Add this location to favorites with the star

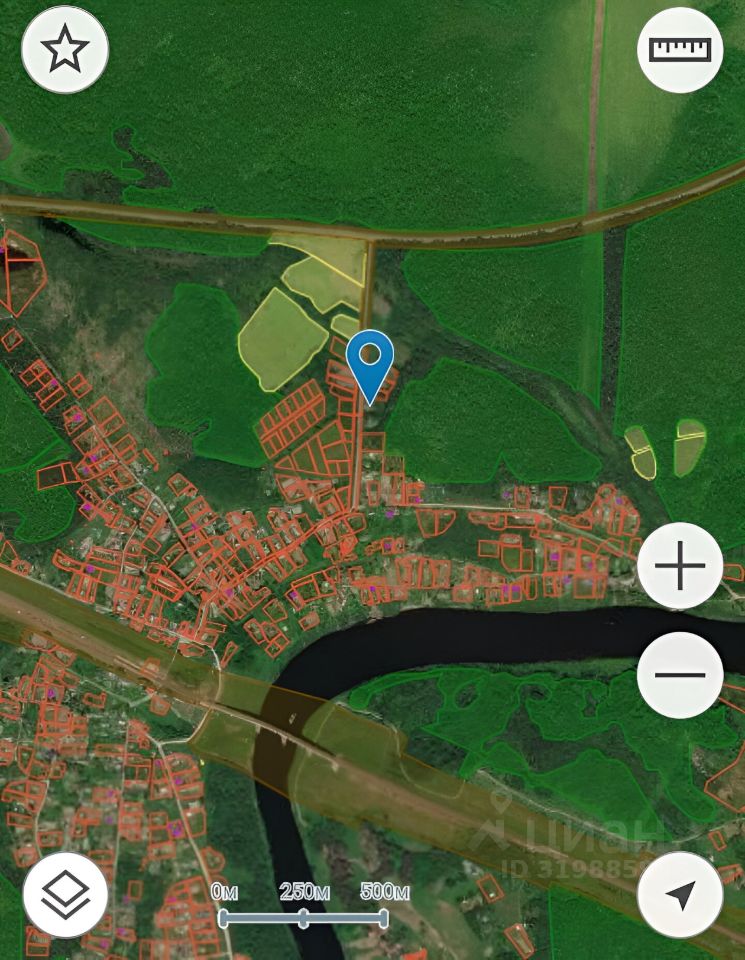point(65,50)
